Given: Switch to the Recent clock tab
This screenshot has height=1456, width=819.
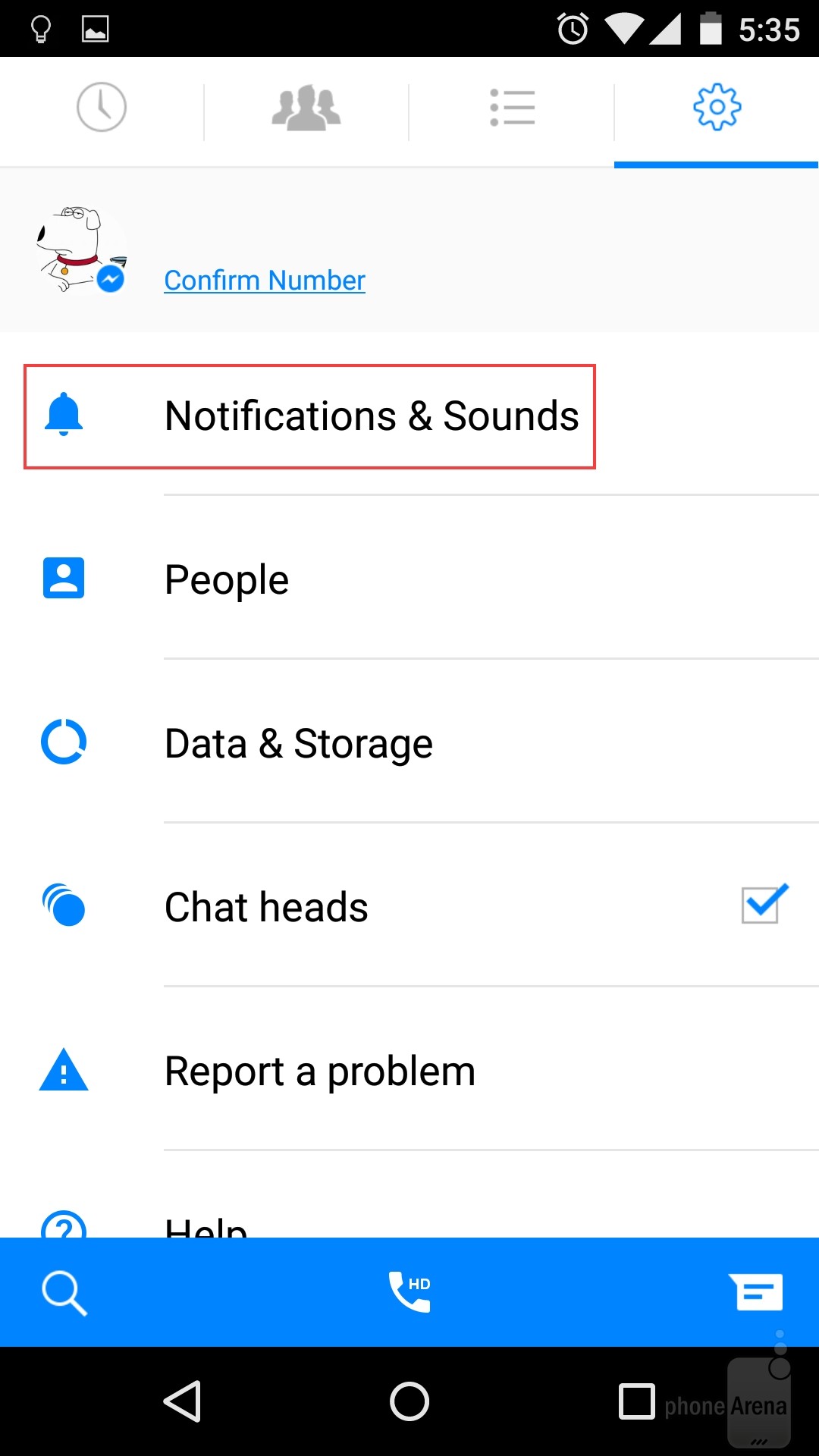Looking at the screenshot, I should pyautogui.click(x=102, y=107).
